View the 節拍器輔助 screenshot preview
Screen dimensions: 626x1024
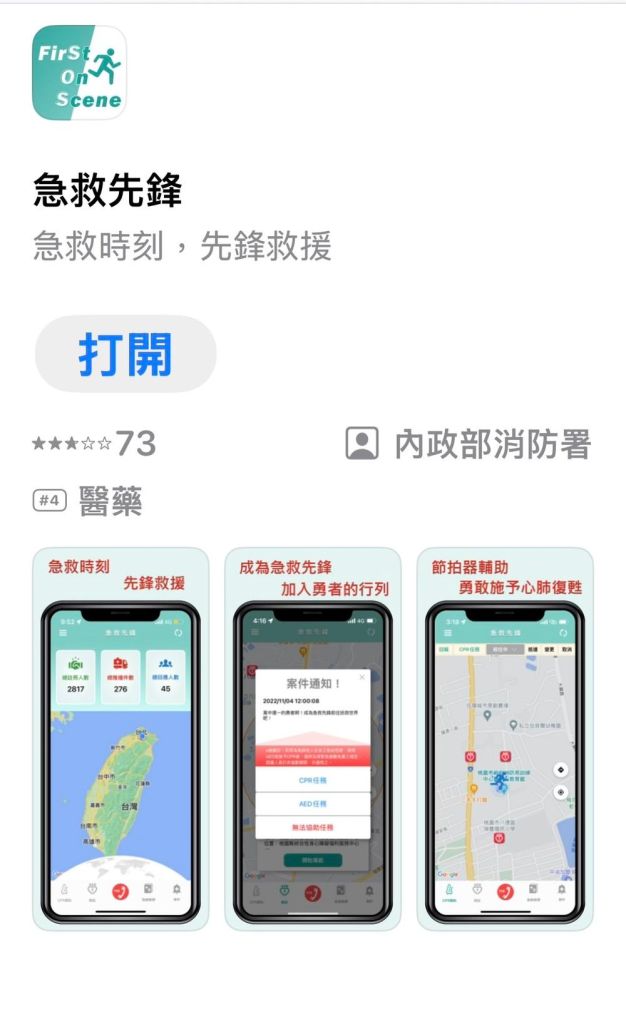point(505,738)
